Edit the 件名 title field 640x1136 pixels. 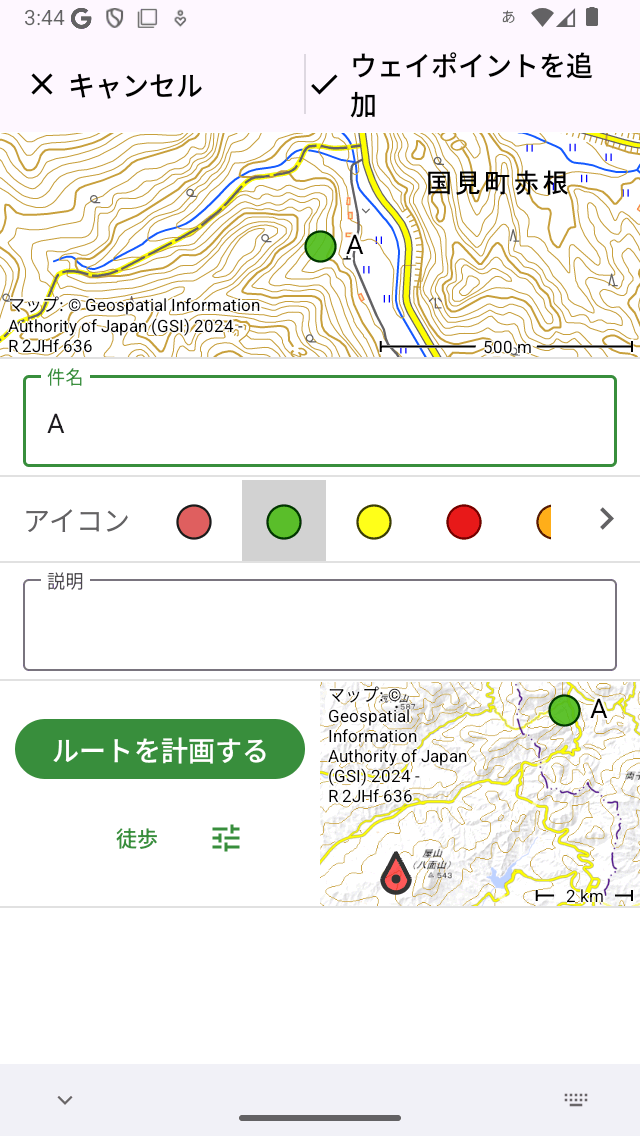point(320,424)
